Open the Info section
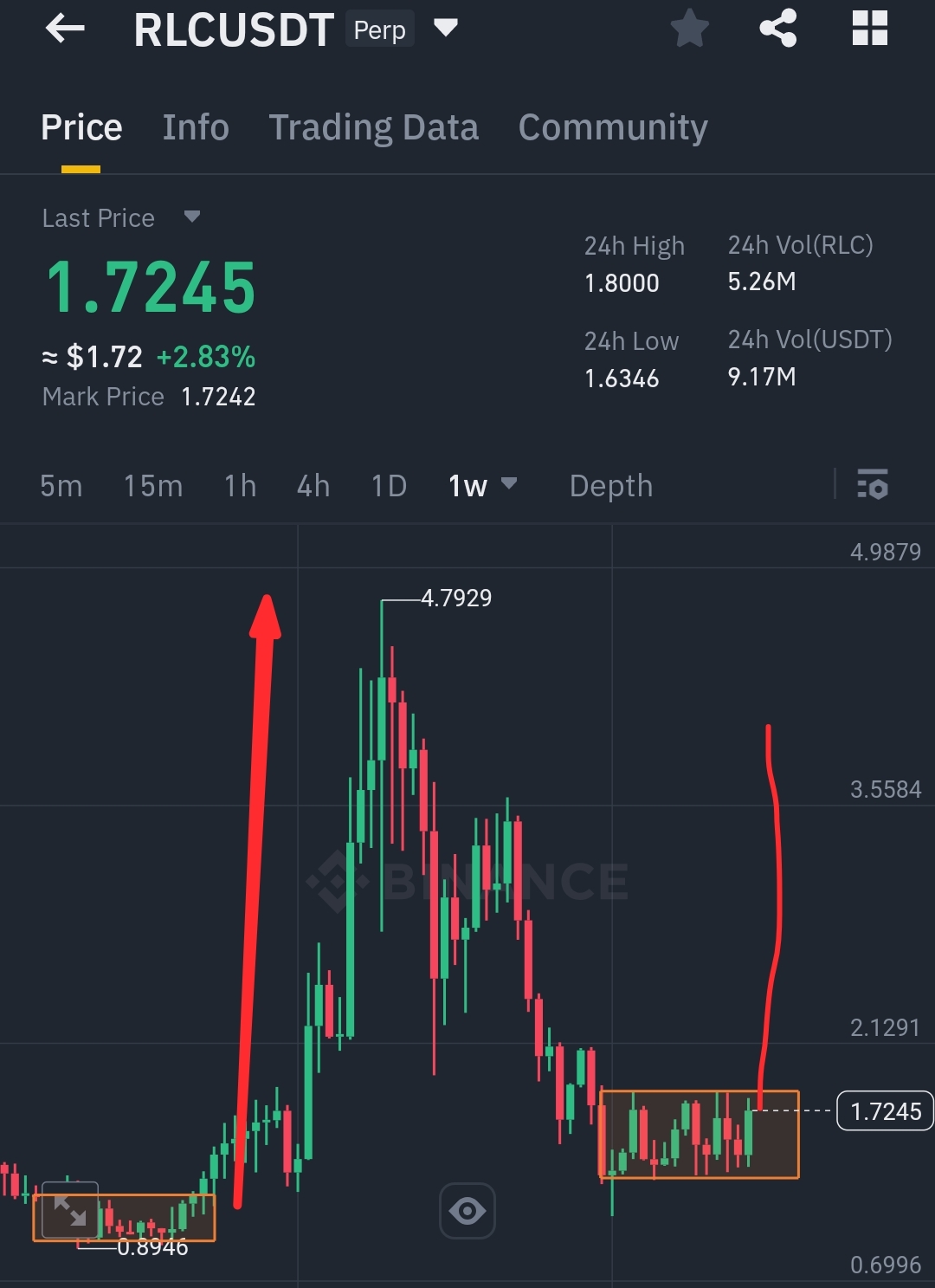Image resolution: width=935 pixels, height=1288 pixels. point(195,126)
